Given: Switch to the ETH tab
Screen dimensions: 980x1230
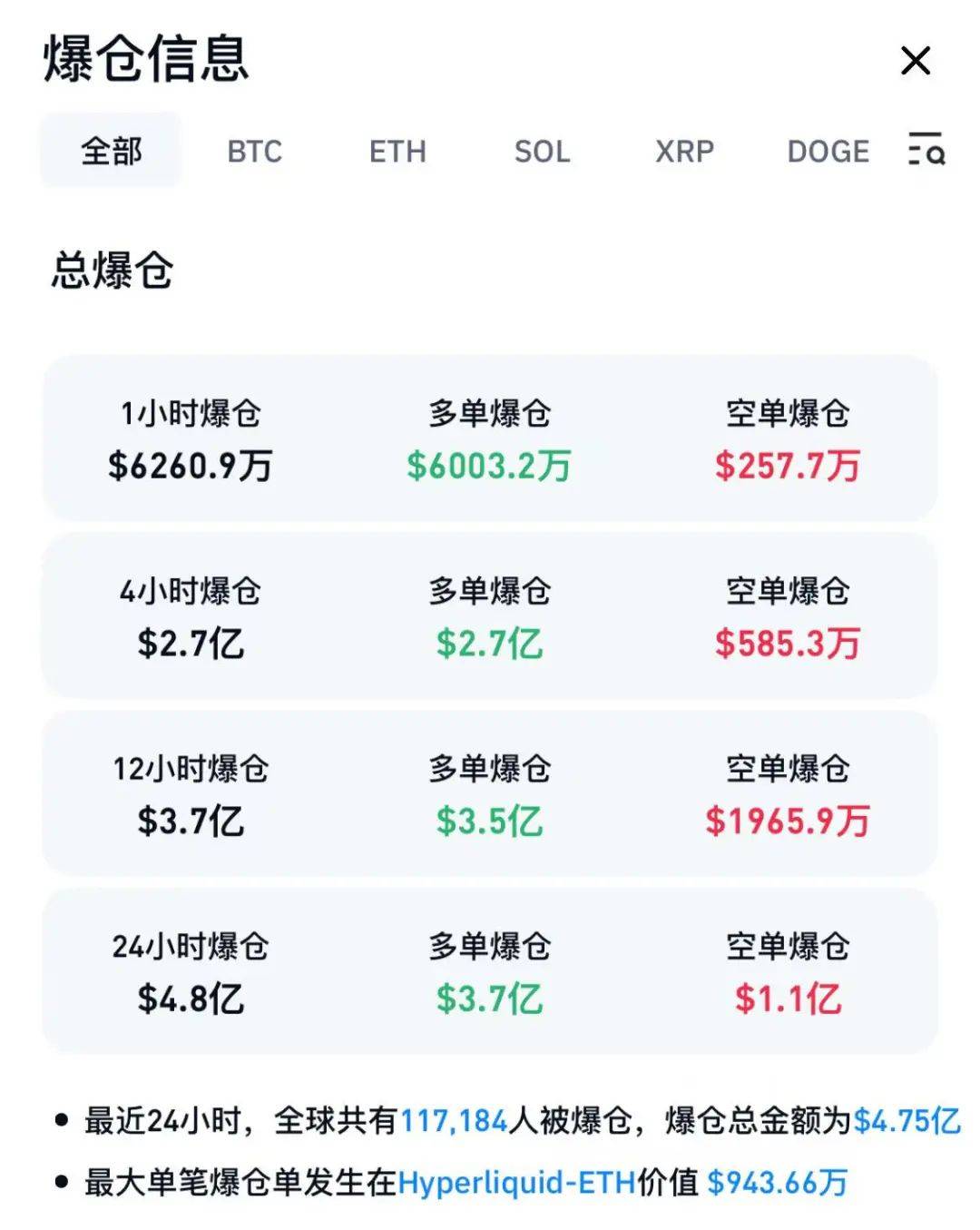Looking at the screenshot, I should (397, 151).
